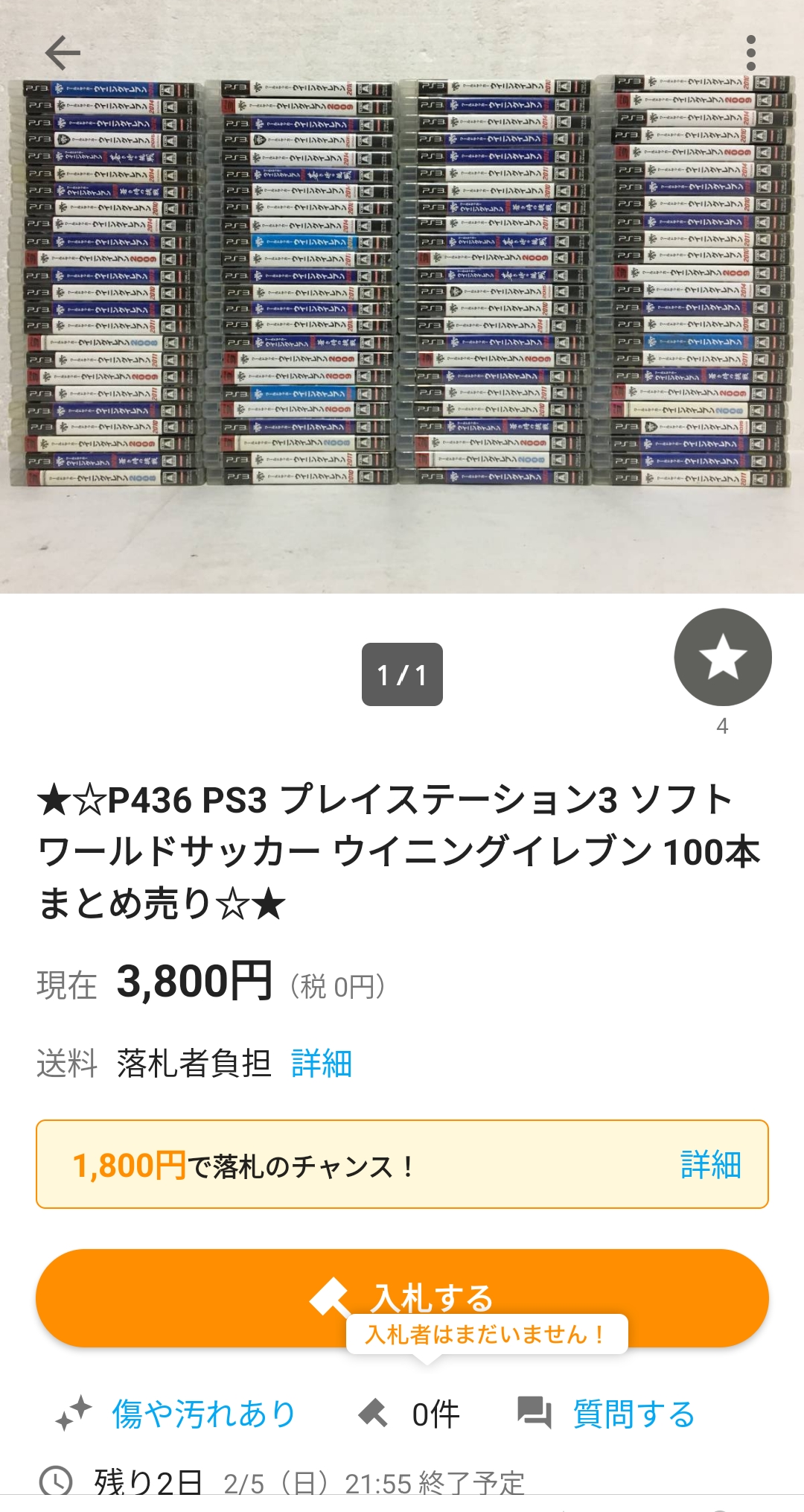The width and height of the screenshot is (804, 1512).
Task: Open the three-dot overflow menu
Action: point(750,53)
